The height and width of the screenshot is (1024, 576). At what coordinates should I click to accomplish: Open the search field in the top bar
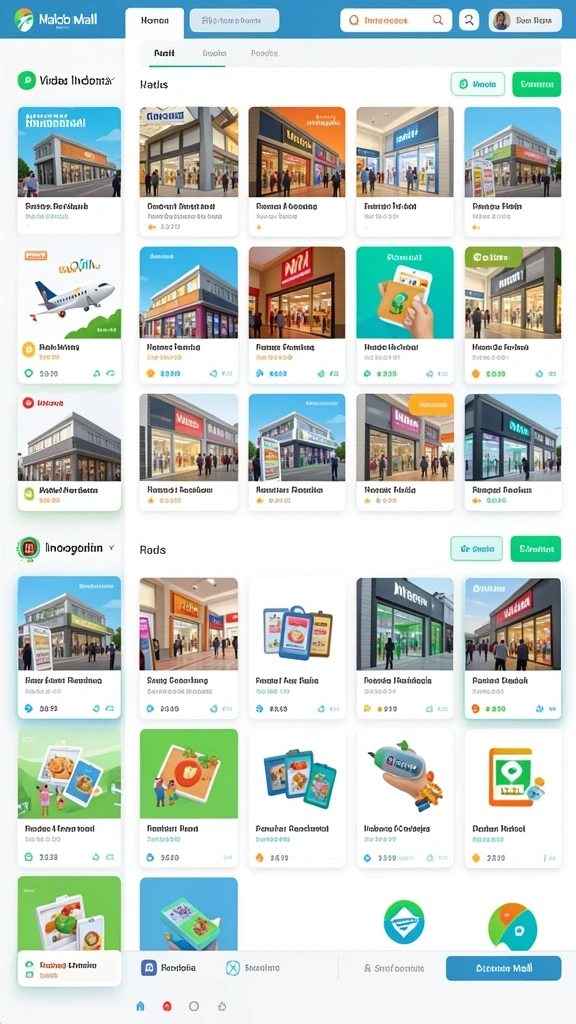(396, 20)
